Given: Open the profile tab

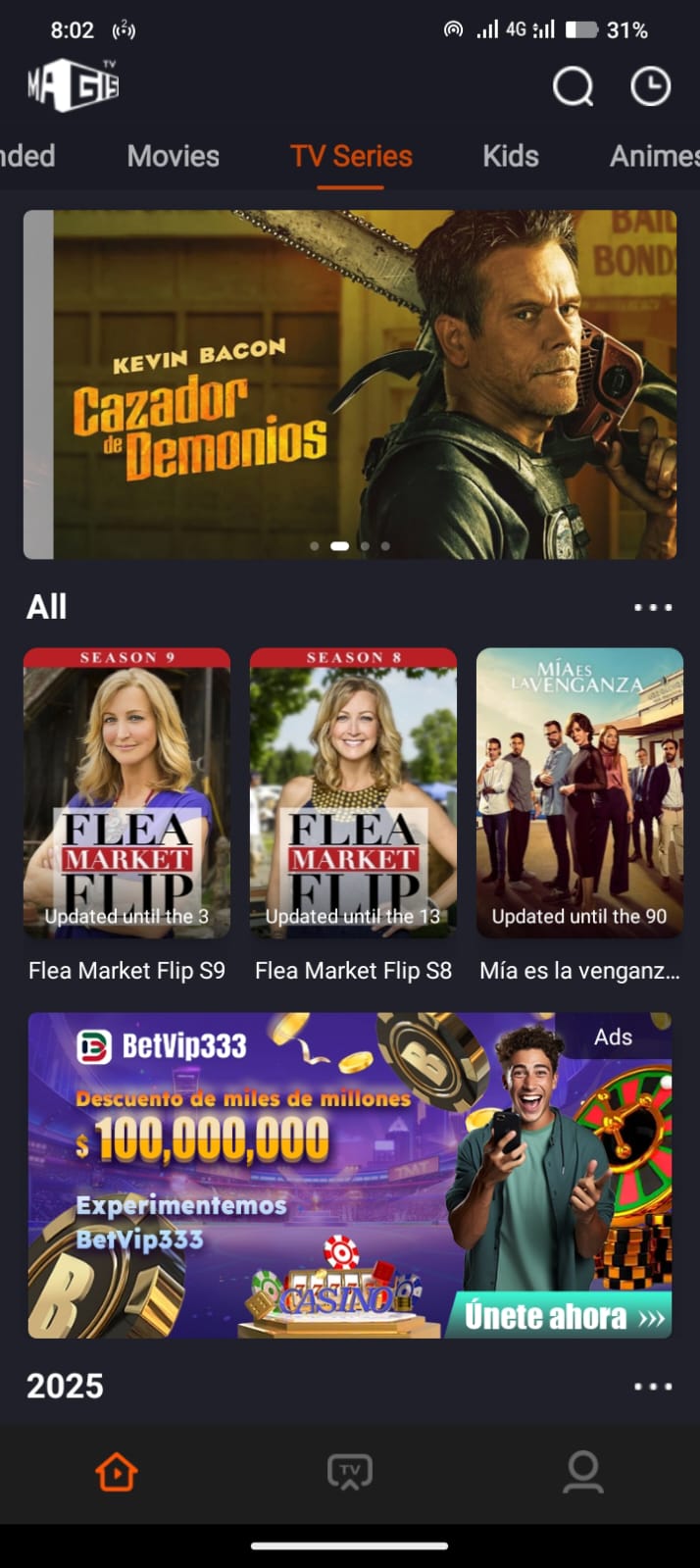Looking at the screenshot, I should (x=583, y=1472).
